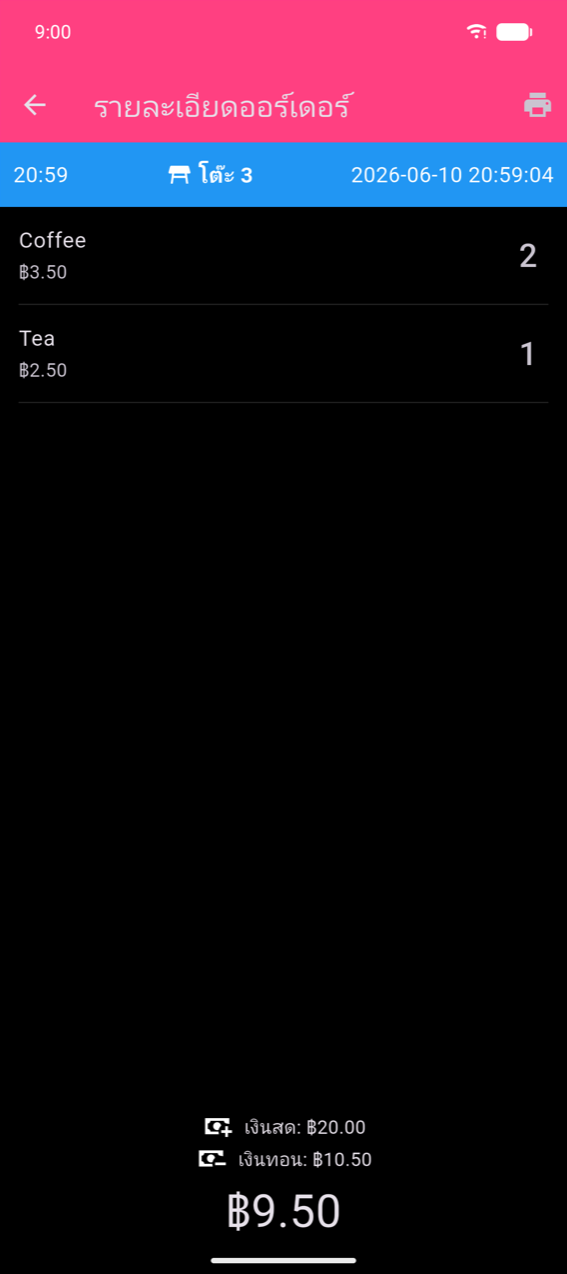
Task: Open the Coffee order item
Action: (283, 256)
